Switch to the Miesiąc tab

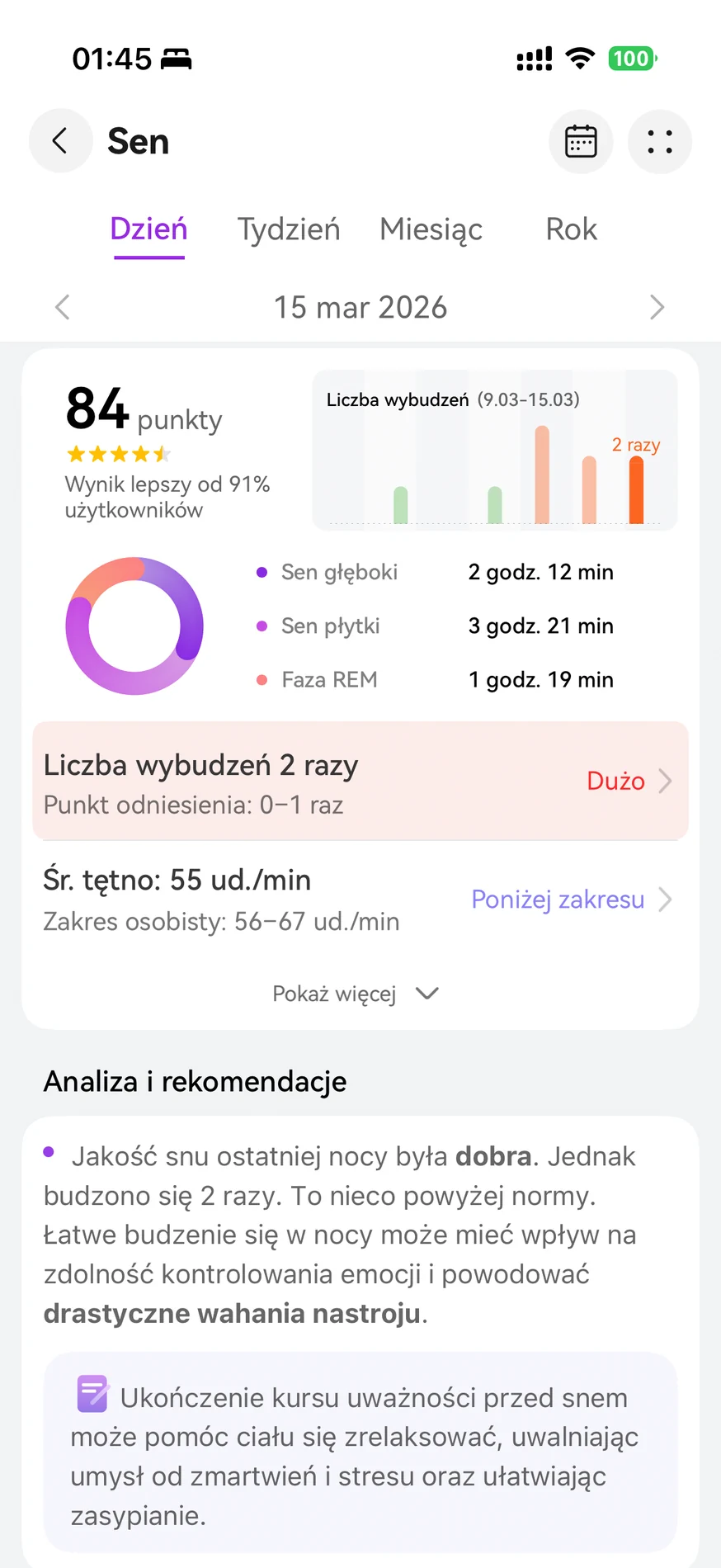[431, 229]
